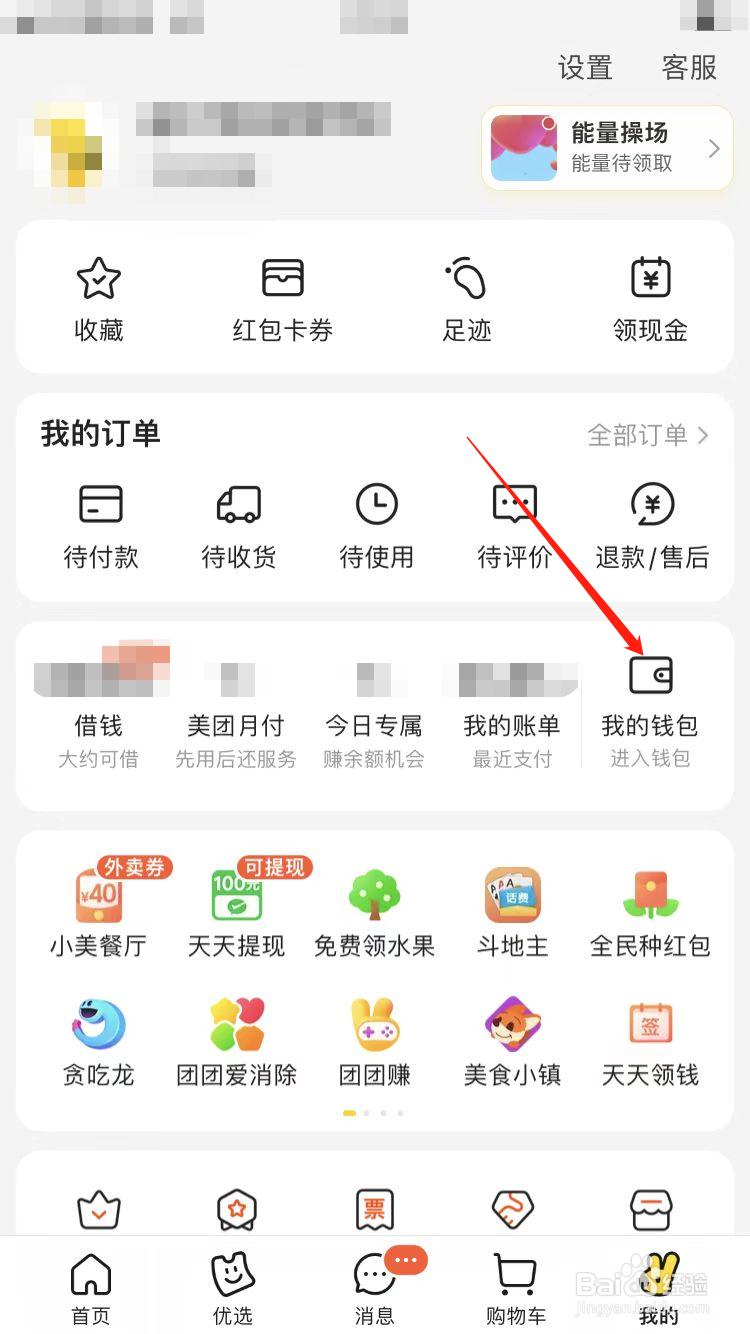Switch to the 消息 messages tab
The image size is (750, 1334).
(374, 1285)
